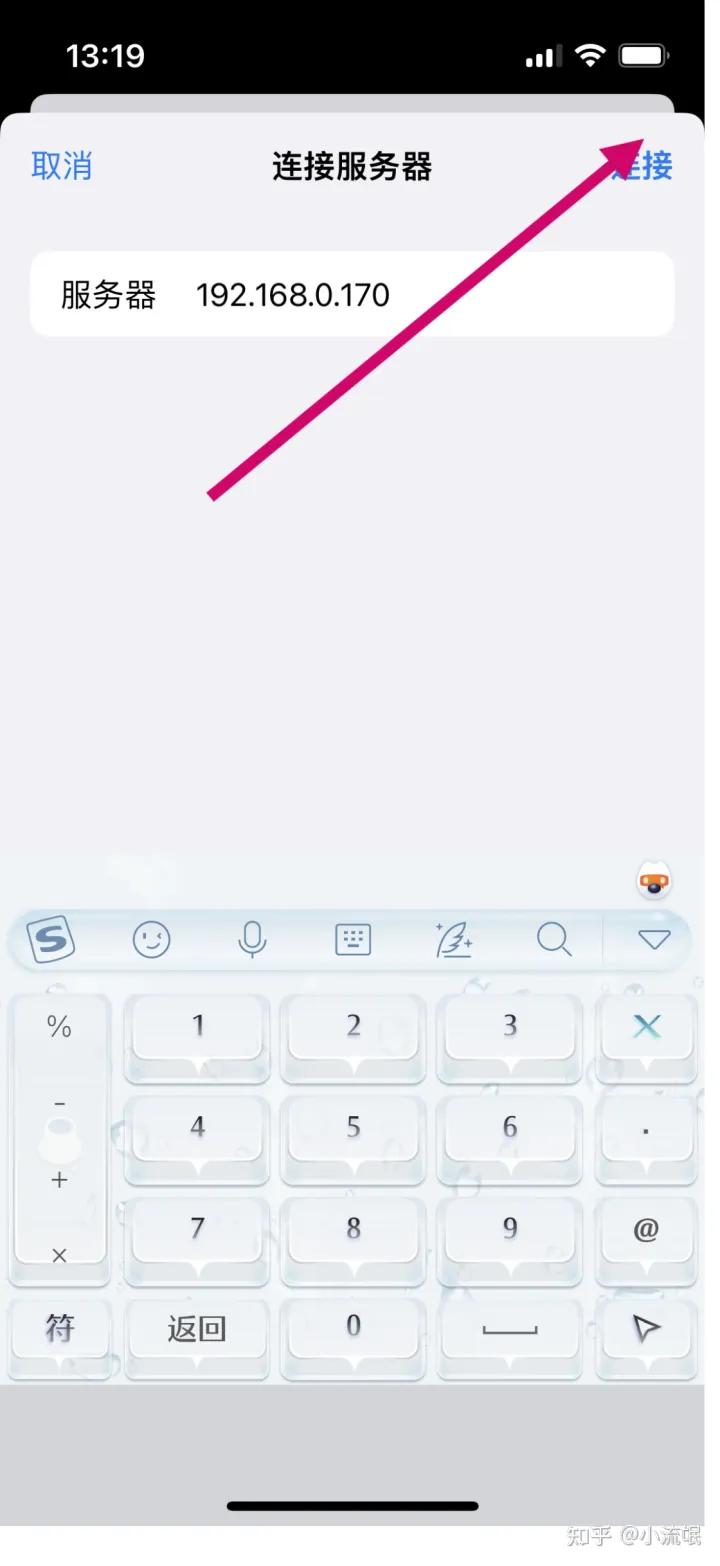Tap the @ key
This screenshot has width=720, height=1566.
tap(646, 1231)
